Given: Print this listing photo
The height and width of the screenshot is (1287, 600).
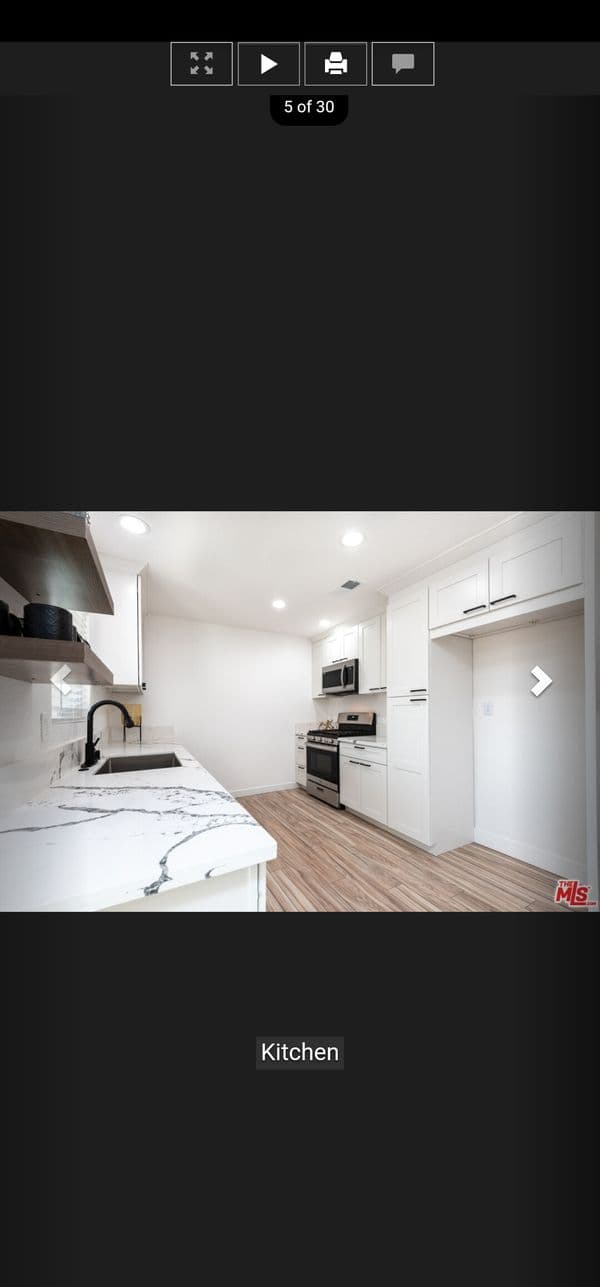Looking at the screenshot, I should tap(336, 64).
